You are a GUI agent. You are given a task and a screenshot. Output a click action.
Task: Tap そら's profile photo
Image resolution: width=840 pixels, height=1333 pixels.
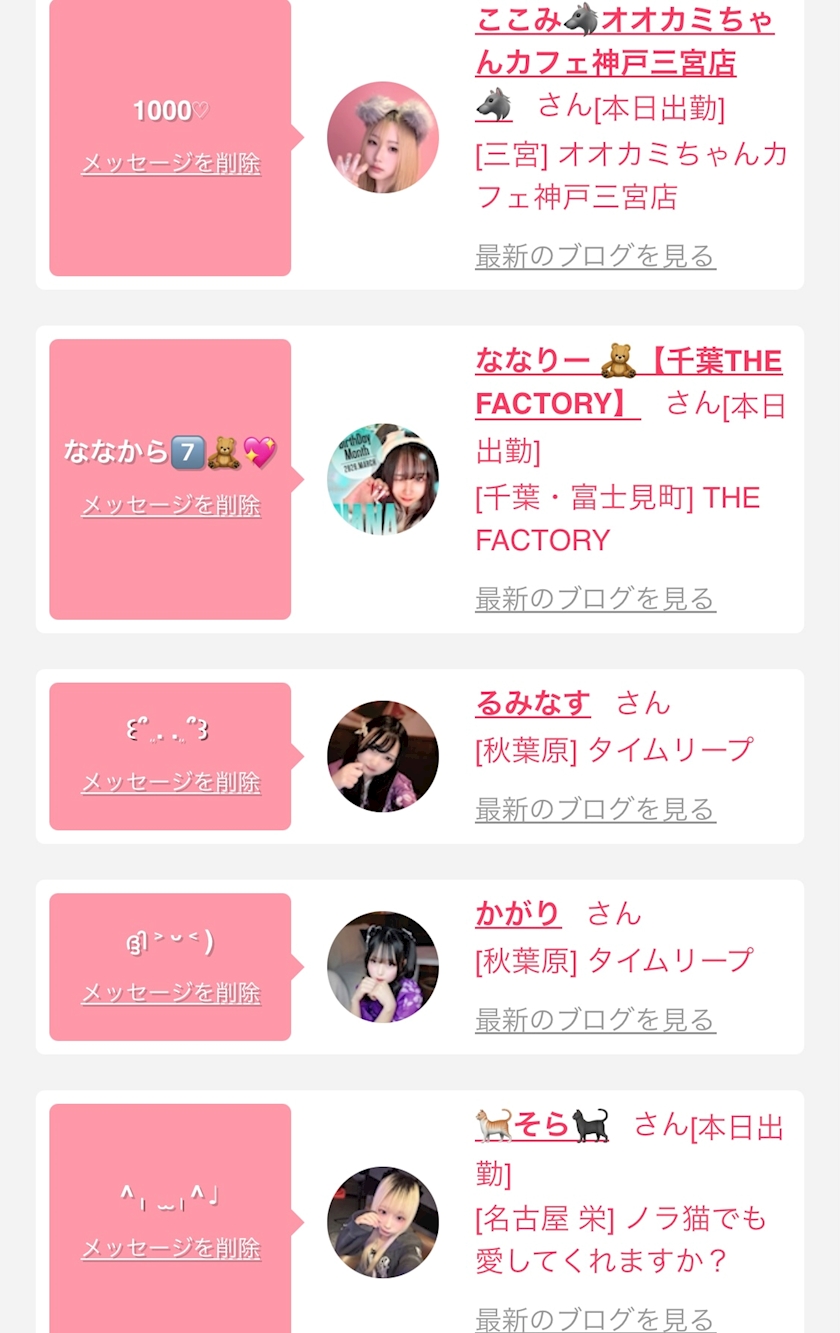(x=383, y=1222)
